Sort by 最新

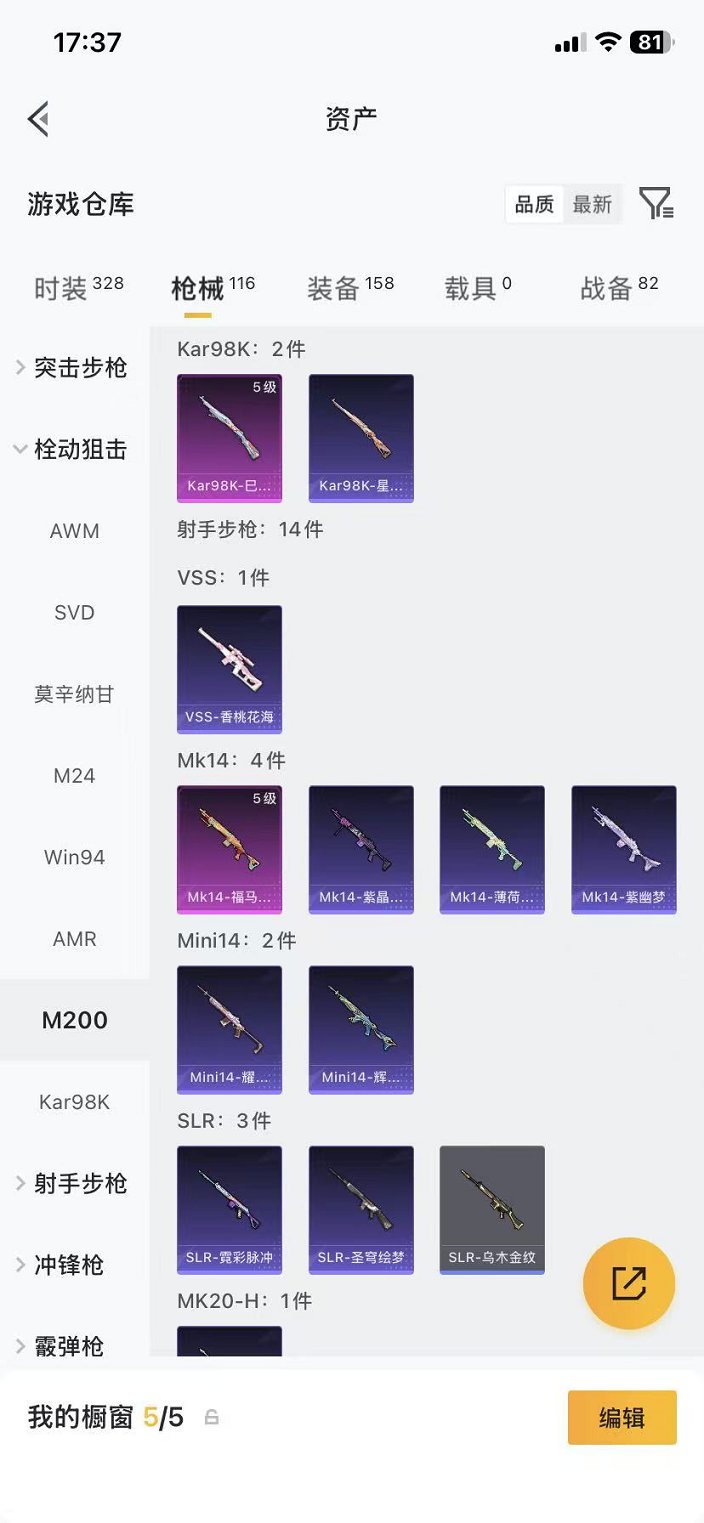[x=592, y=204]
